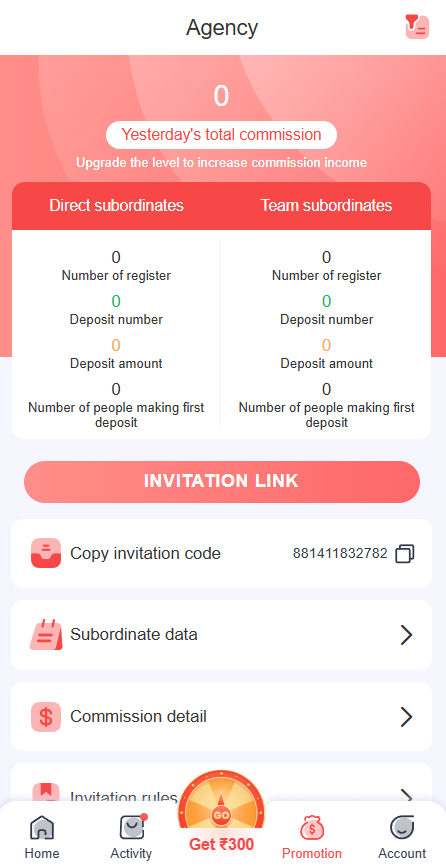Open the Get ₹300 spin wheel
This screenshot has width=446, height=867.
click(x=221, y=813)
